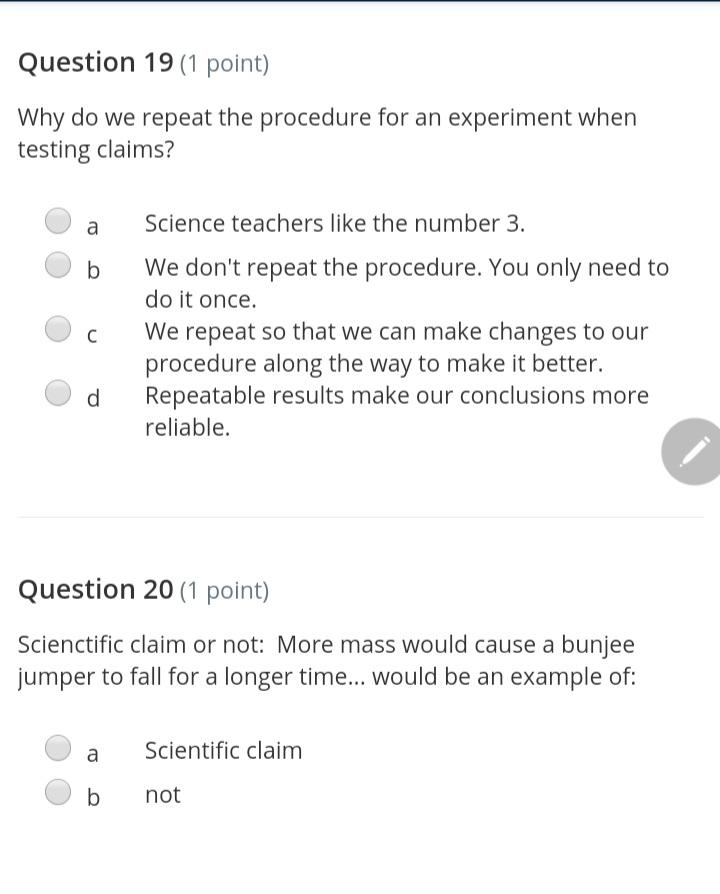
Task: Select option c for Question 19
Action: point(57,328)
